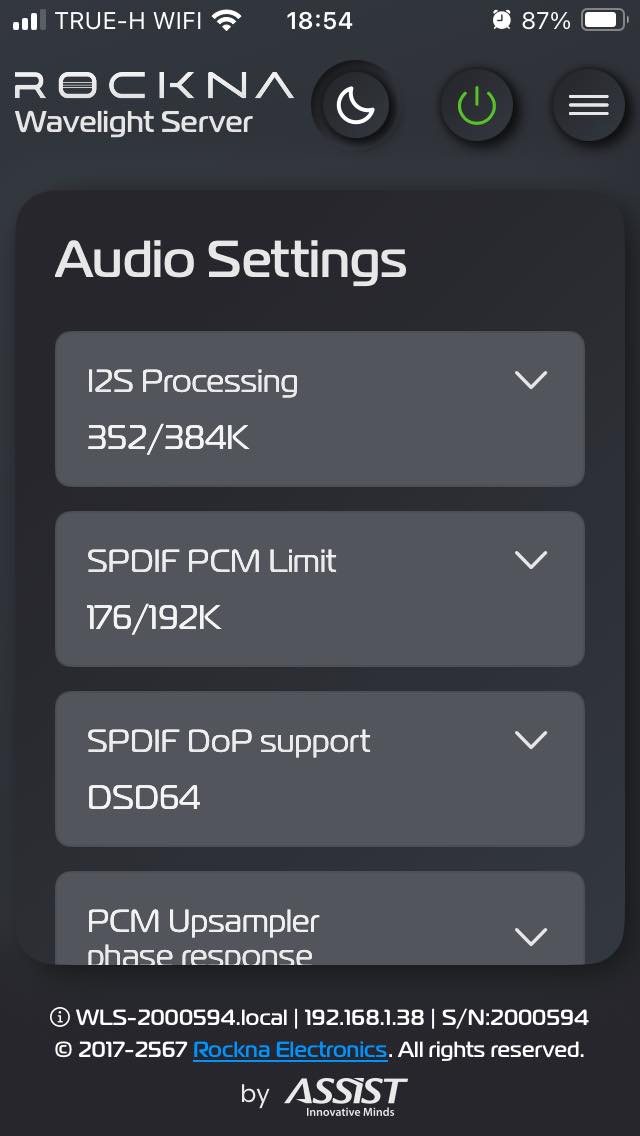Tap the green power button
Image resolution: width=640 pixels, height=1136 pixels.
click(477, 106)
